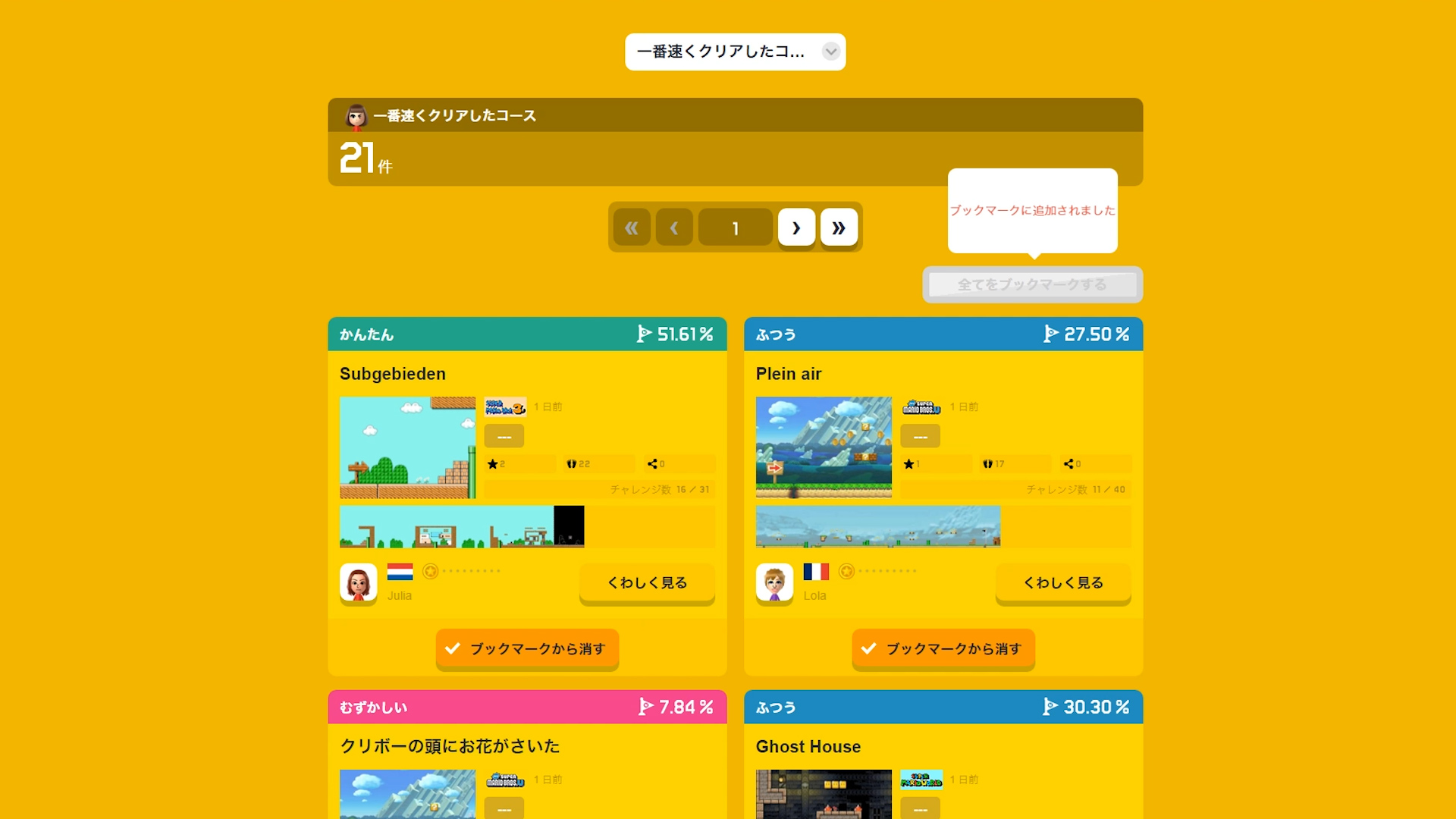1456x819 pixels.
Task: View details of Plein air course
Action: click(1062, 582)
